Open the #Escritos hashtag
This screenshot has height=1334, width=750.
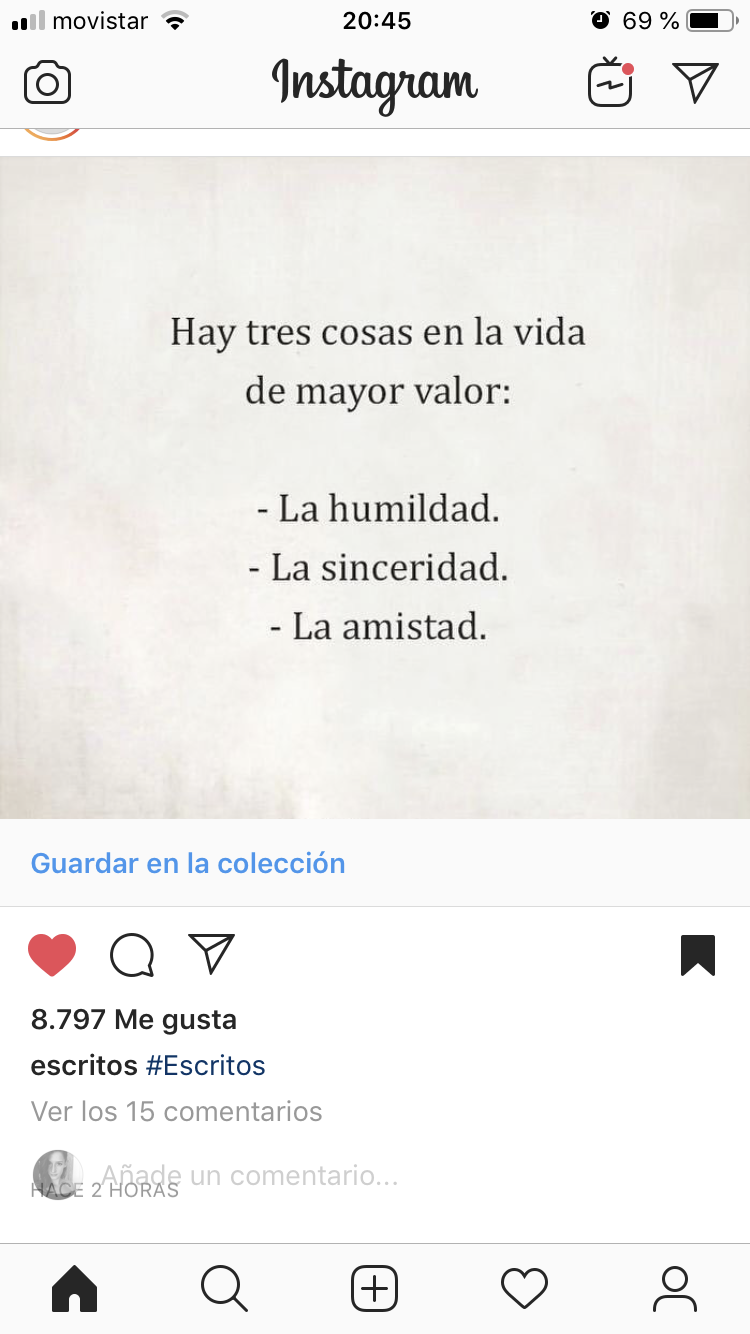[x=206, y=1066]
